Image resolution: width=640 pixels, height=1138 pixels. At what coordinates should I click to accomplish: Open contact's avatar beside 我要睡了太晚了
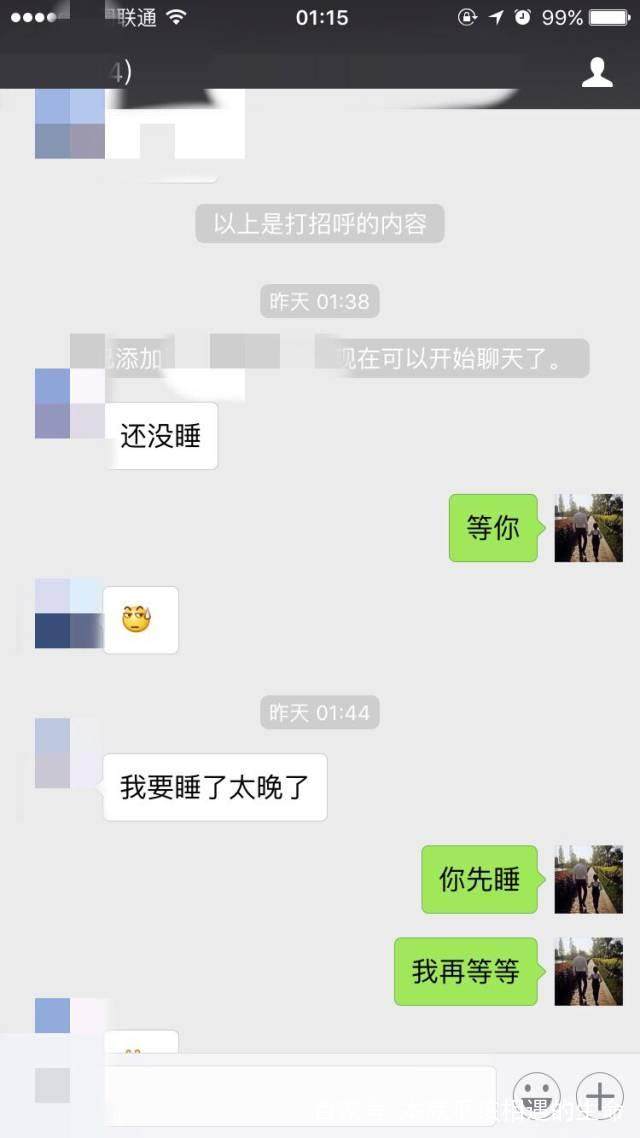pyautogui.click(x=70, y=753)
